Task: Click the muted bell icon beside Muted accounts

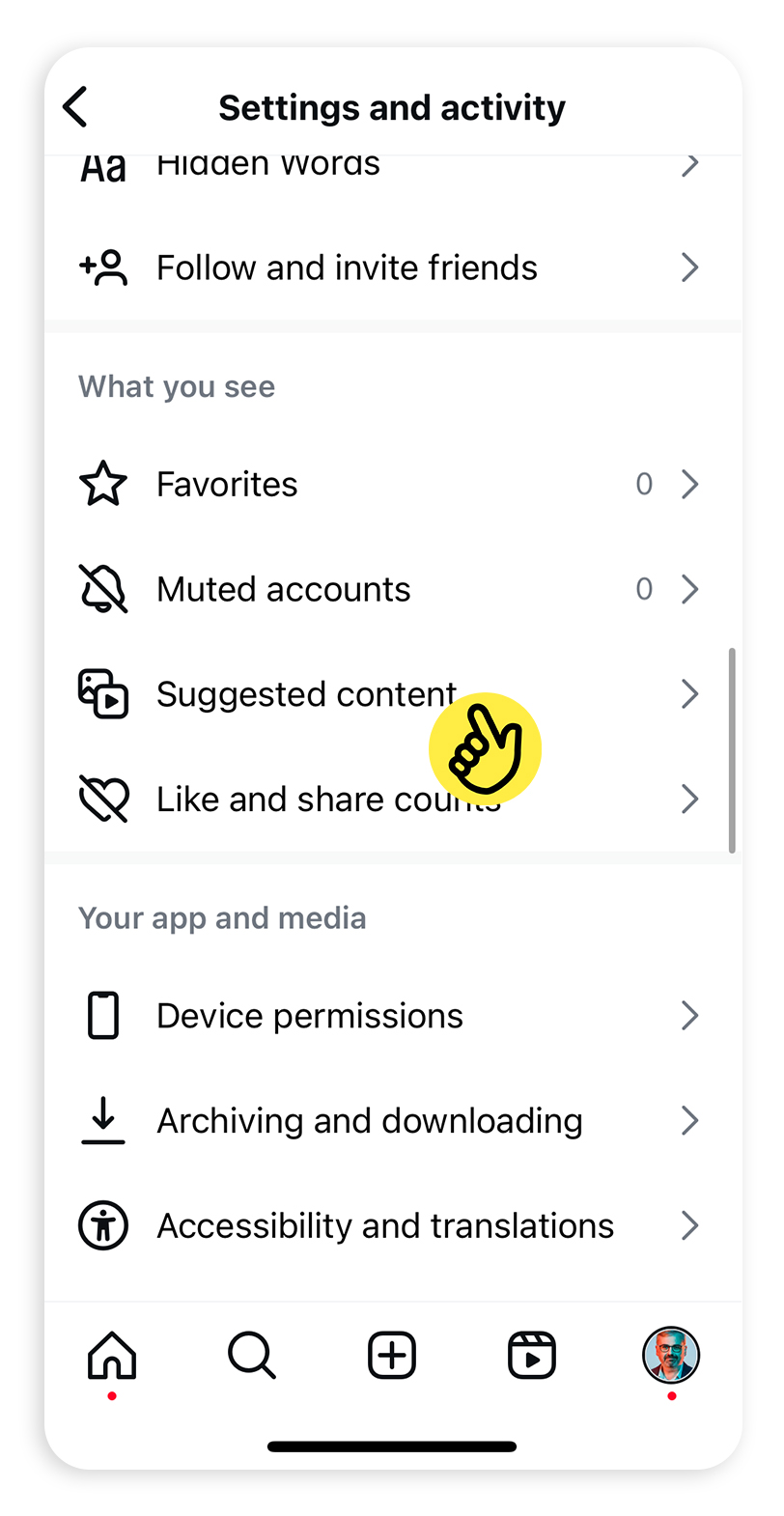Action: [x=102, y=589]
